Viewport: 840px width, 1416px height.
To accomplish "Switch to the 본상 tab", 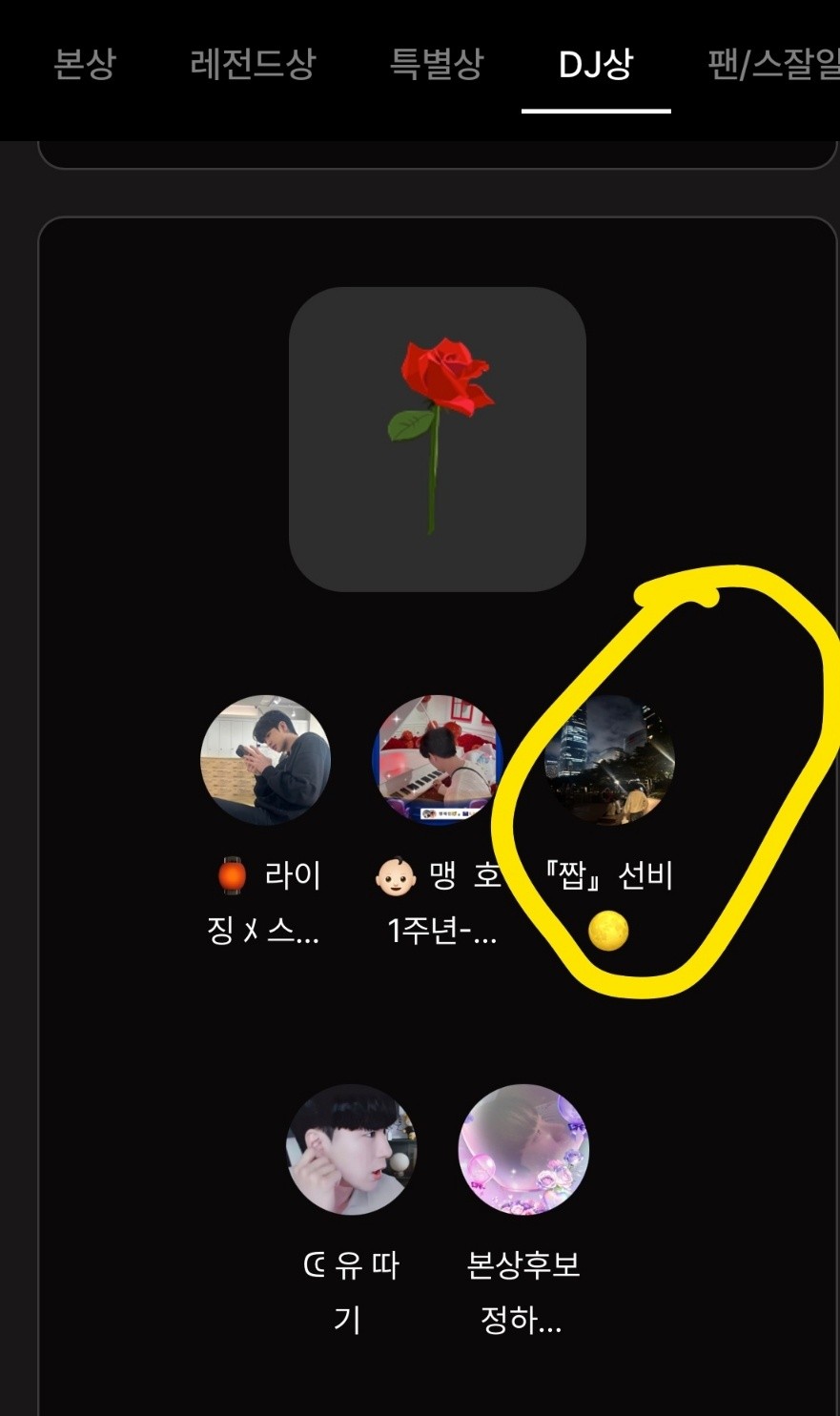I will [84, 63].
